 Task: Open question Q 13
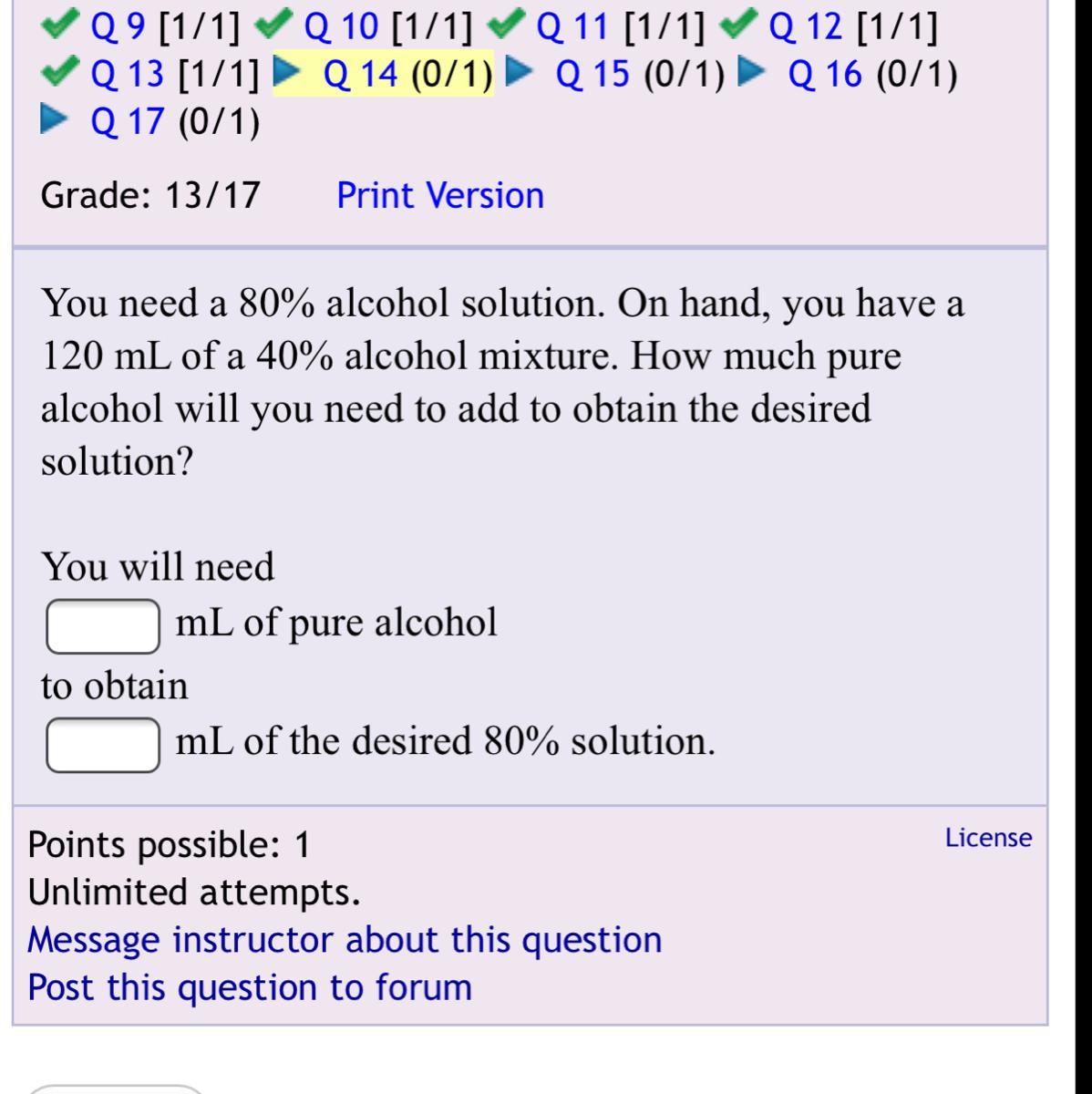pos(127,74)
